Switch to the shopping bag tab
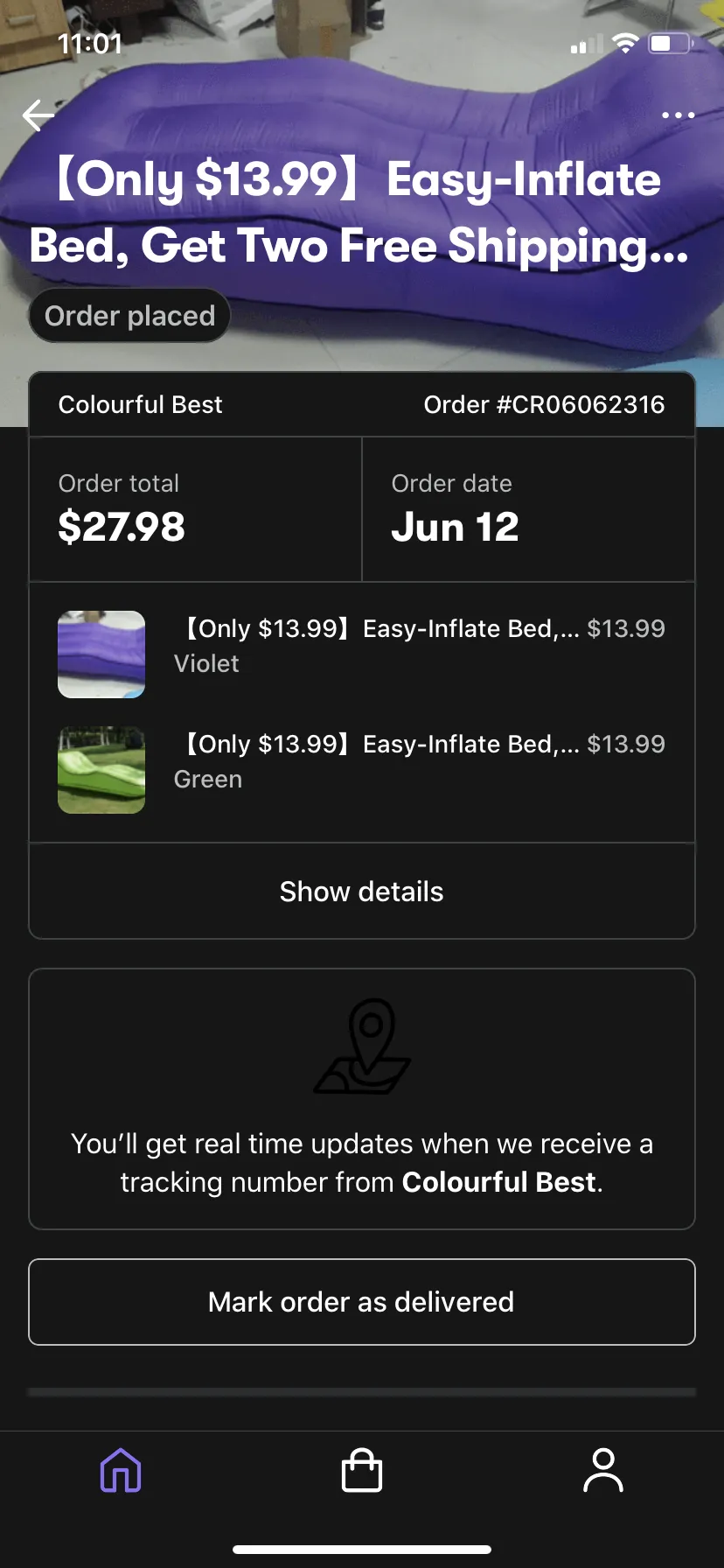Viewport: 724px width, 1568px height. pos(362,1470)
